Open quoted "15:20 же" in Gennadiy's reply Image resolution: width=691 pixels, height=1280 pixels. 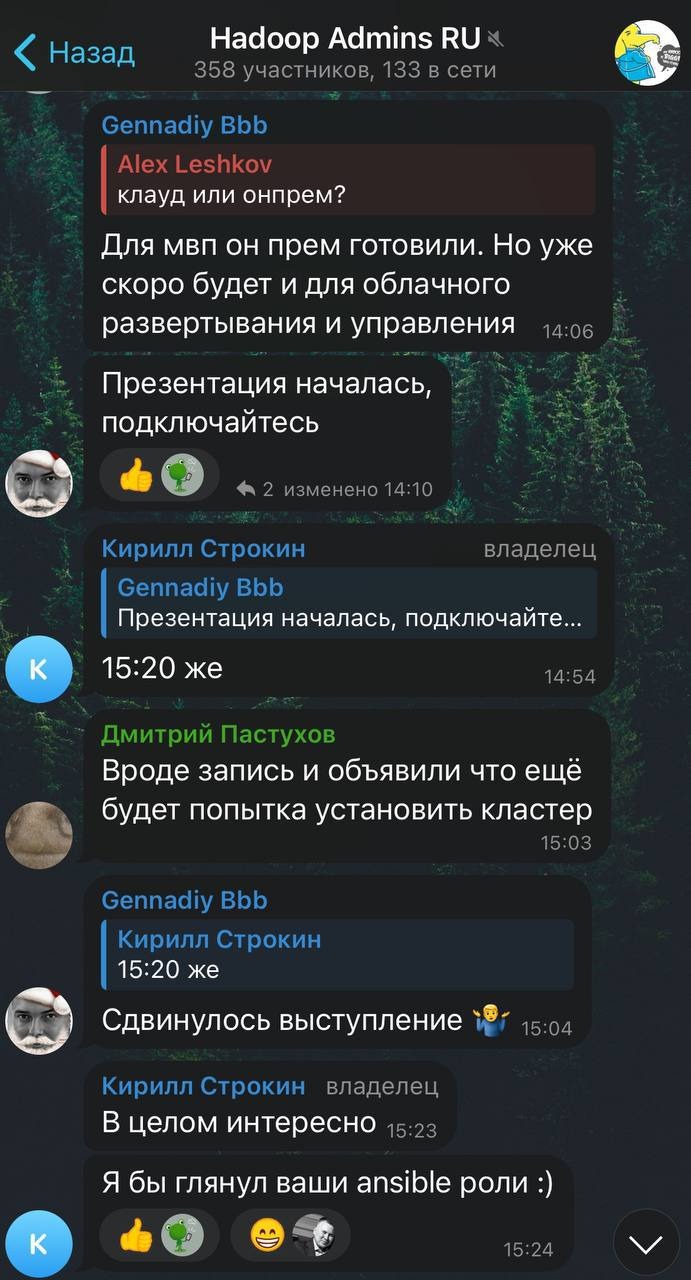338,954
